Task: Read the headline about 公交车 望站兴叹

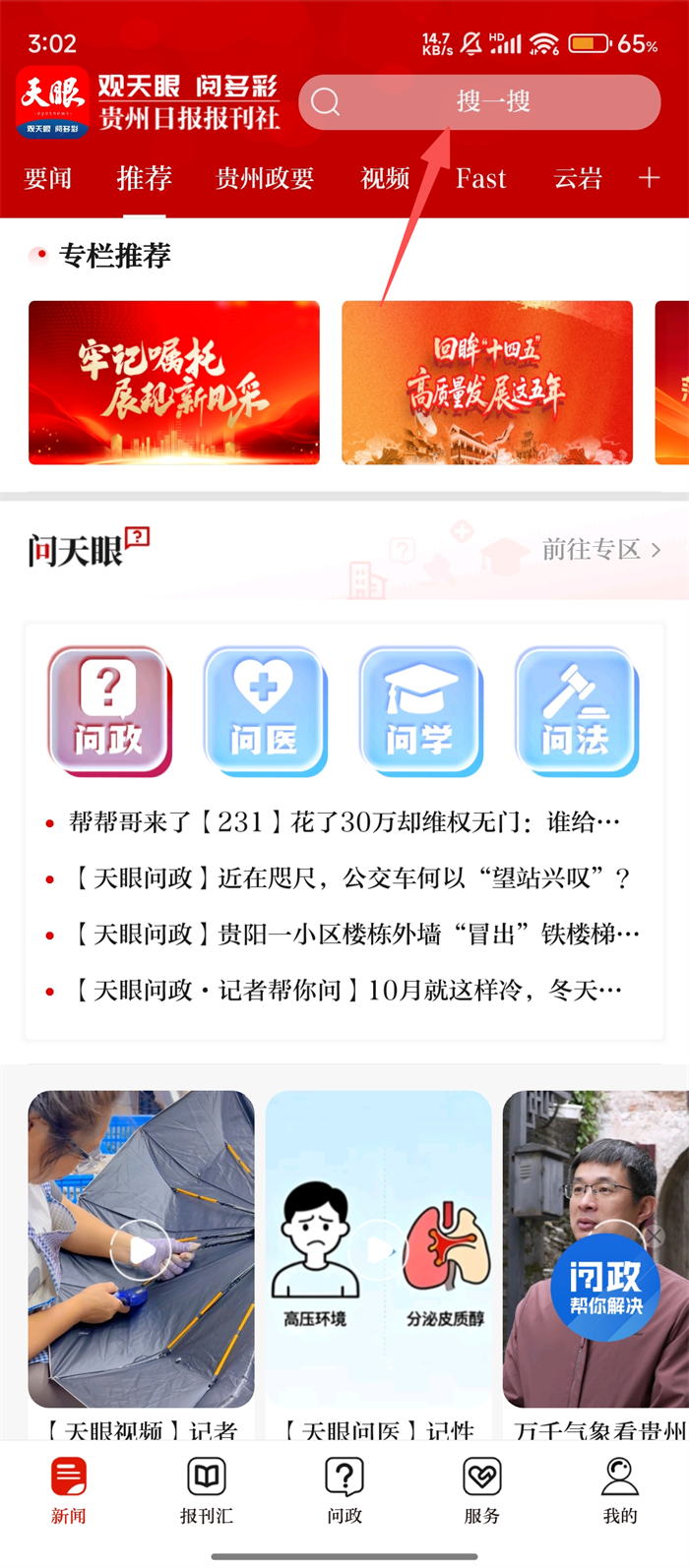Action: tap(351, 878)
